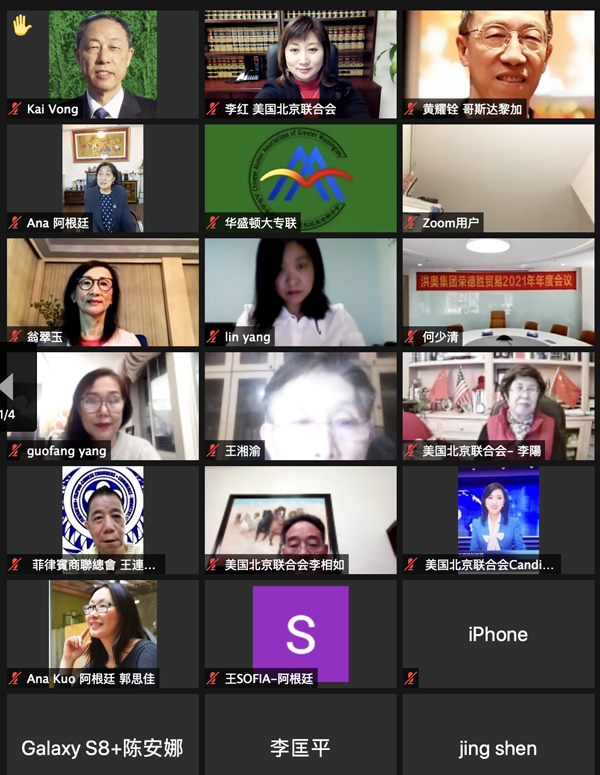
Task: Tap the 何少清 video tile
Action: point(498,292)
